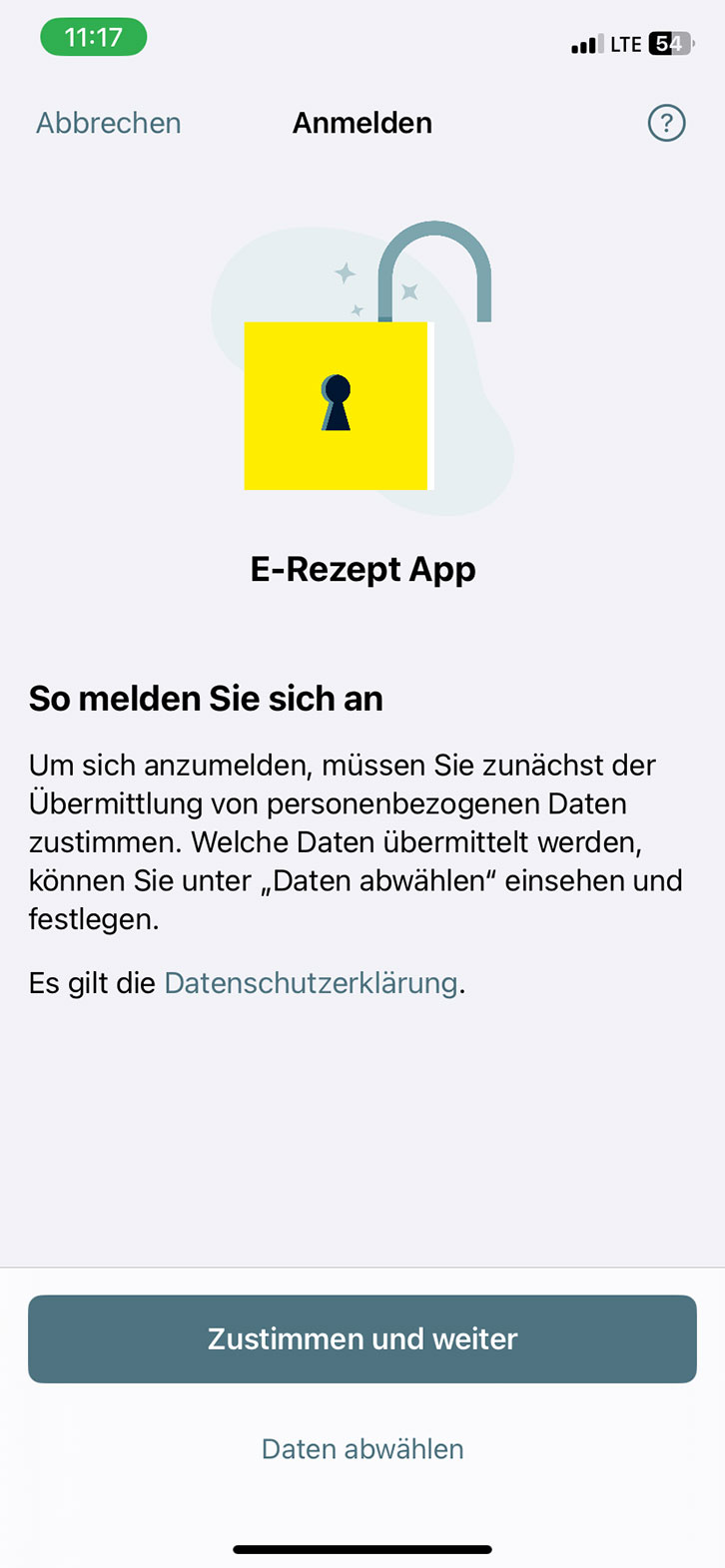Screen dimensions: 725x1568
Task: Tap the So melden Sie sich an heading
Action: (x=205, y=699)
